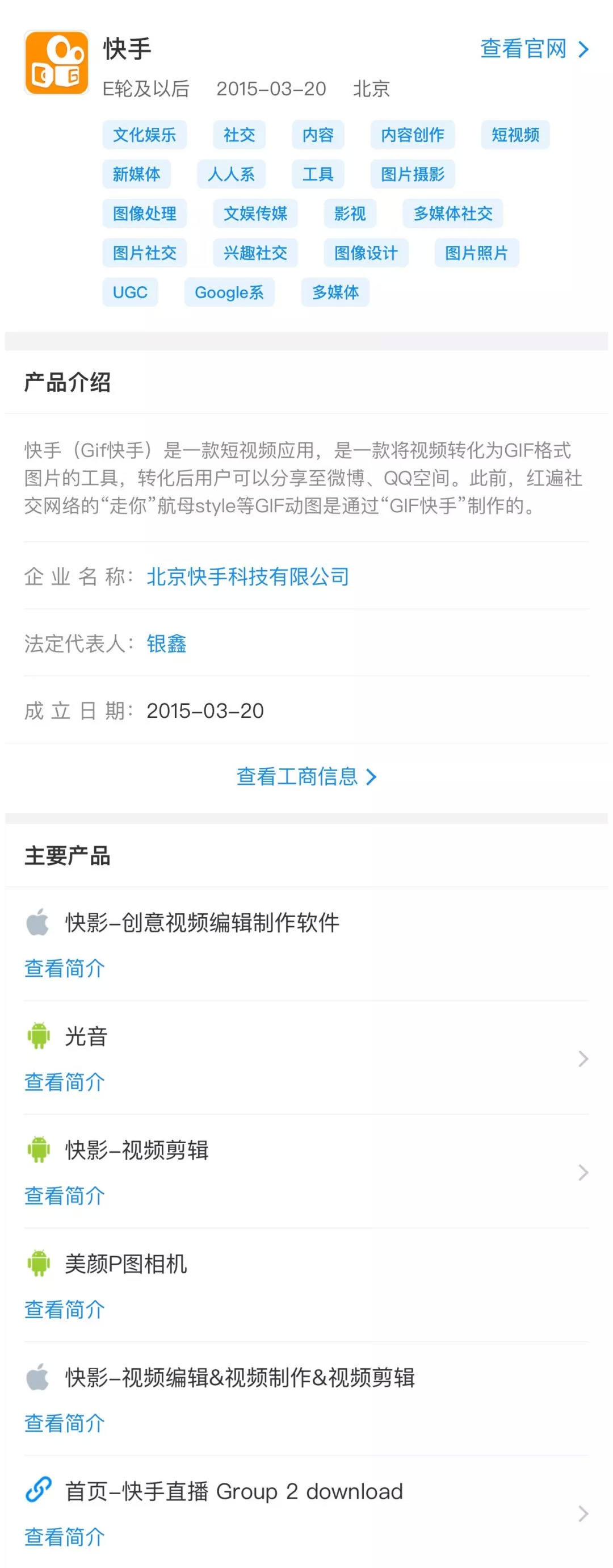Click 查看简介 under 美颜P图相机
Image resolution: width=613 pixels, height=1568 pixels.
coord(64,1308)
